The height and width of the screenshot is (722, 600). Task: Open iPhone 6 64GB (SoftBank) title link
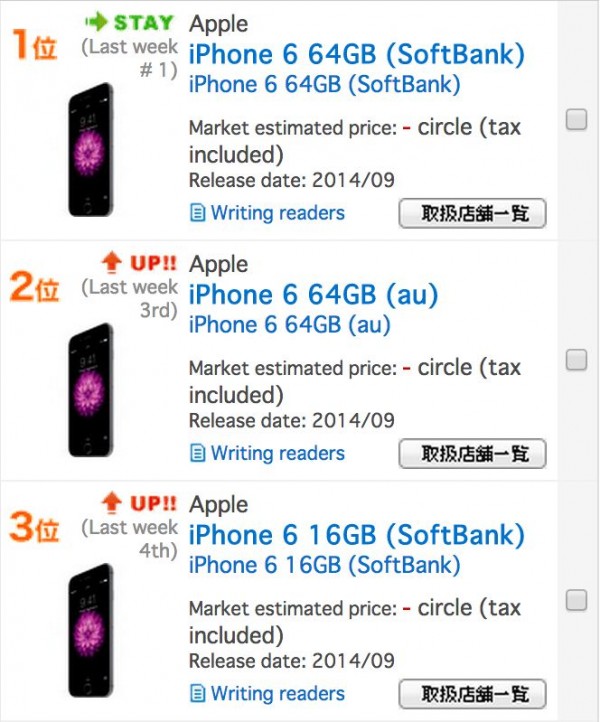click(x=356, y=54)
